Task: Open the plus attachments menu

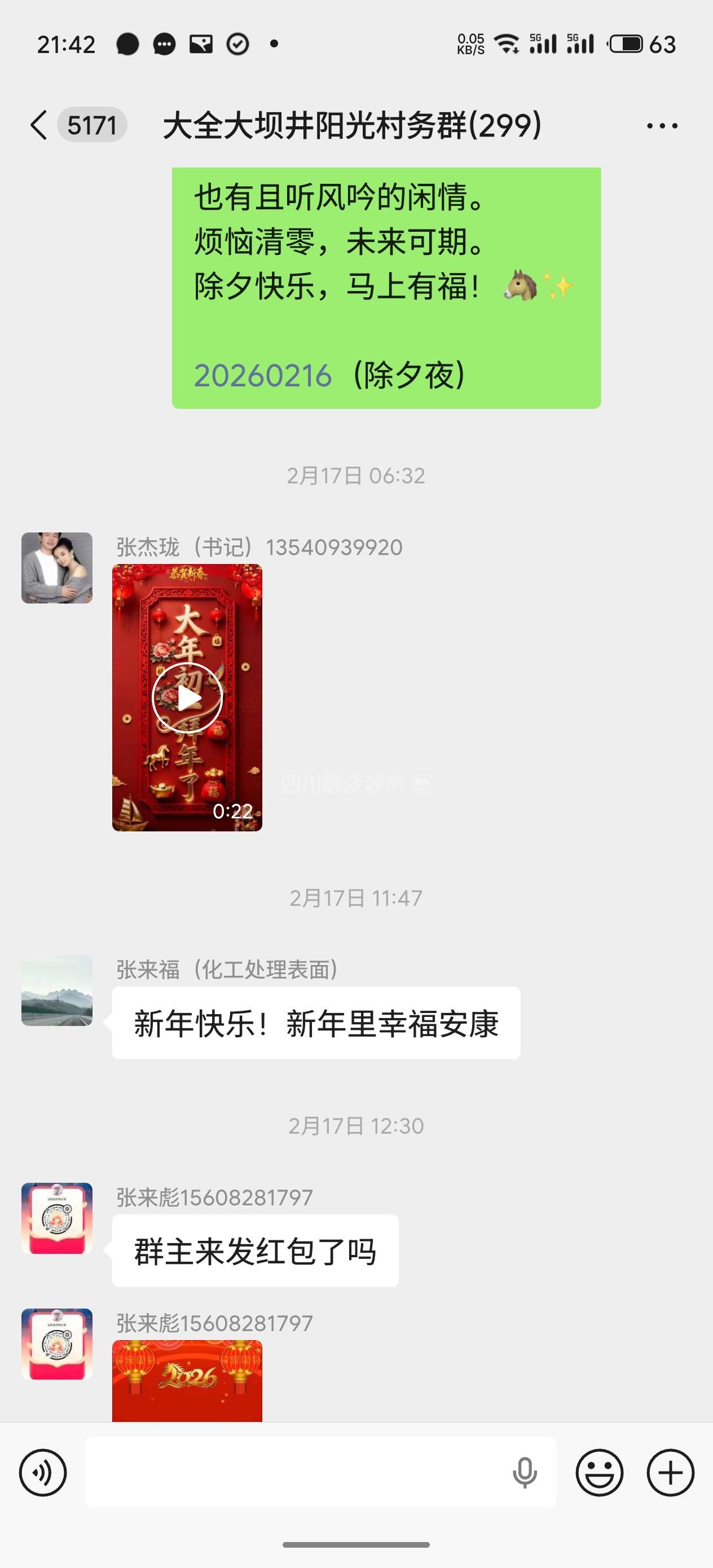Action: 670,1473
